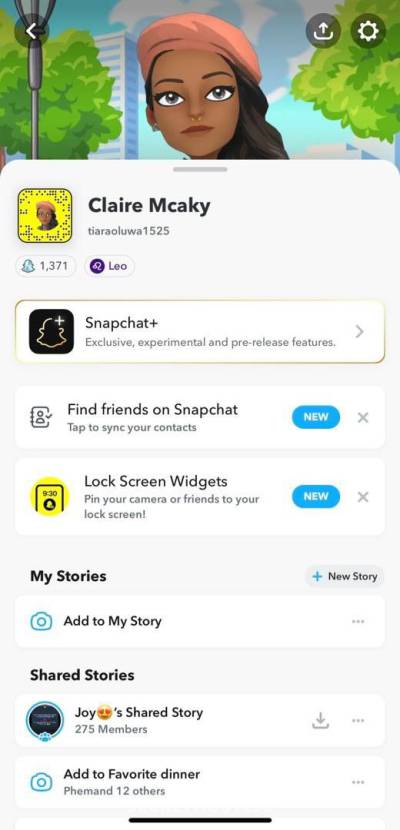The image size is (400, 830).
Task: Open more options for My Story
Action: (358, 621)
